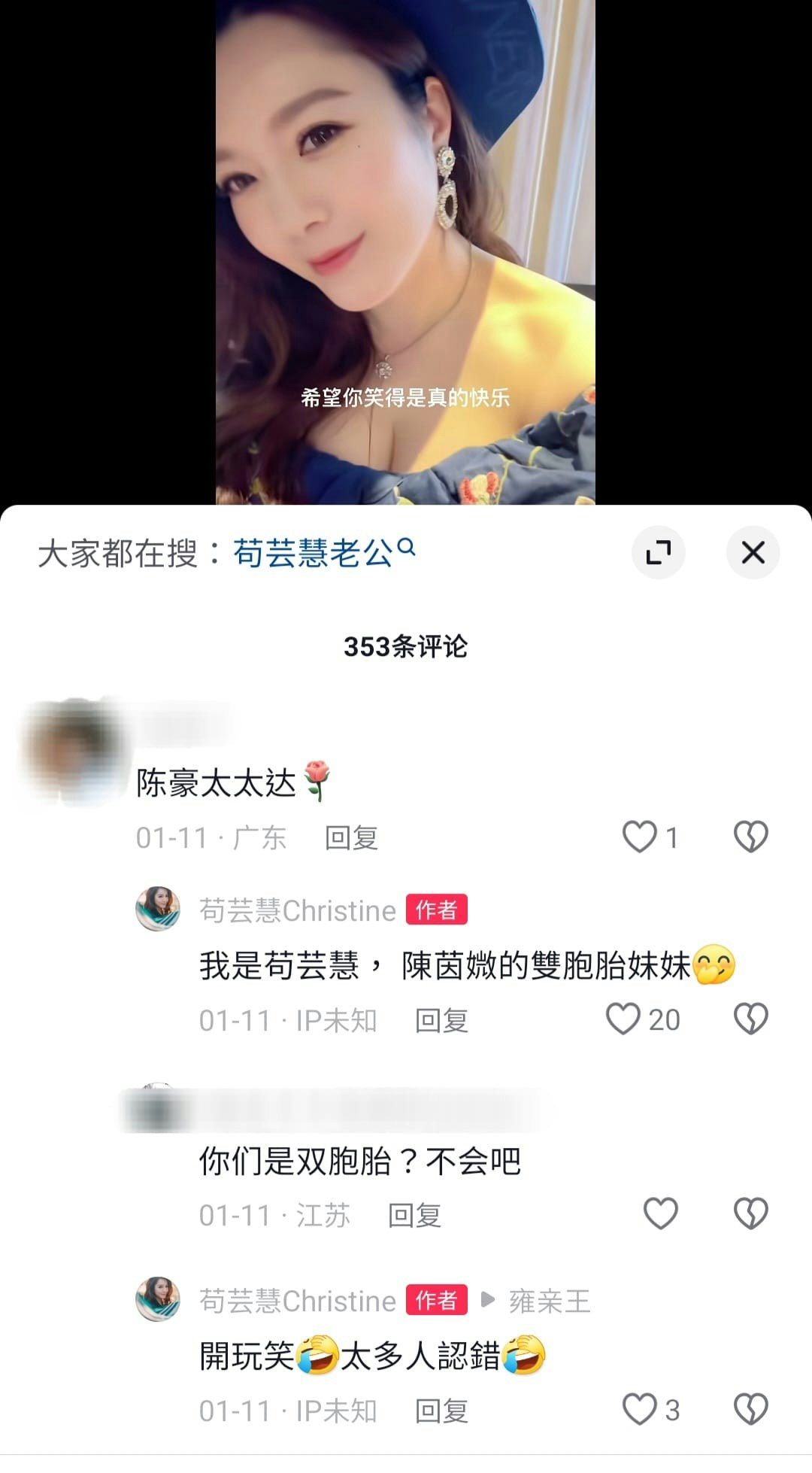
Task: Like the author's reply about 雙胞胎妹妹
Action: coord(624,1019)
